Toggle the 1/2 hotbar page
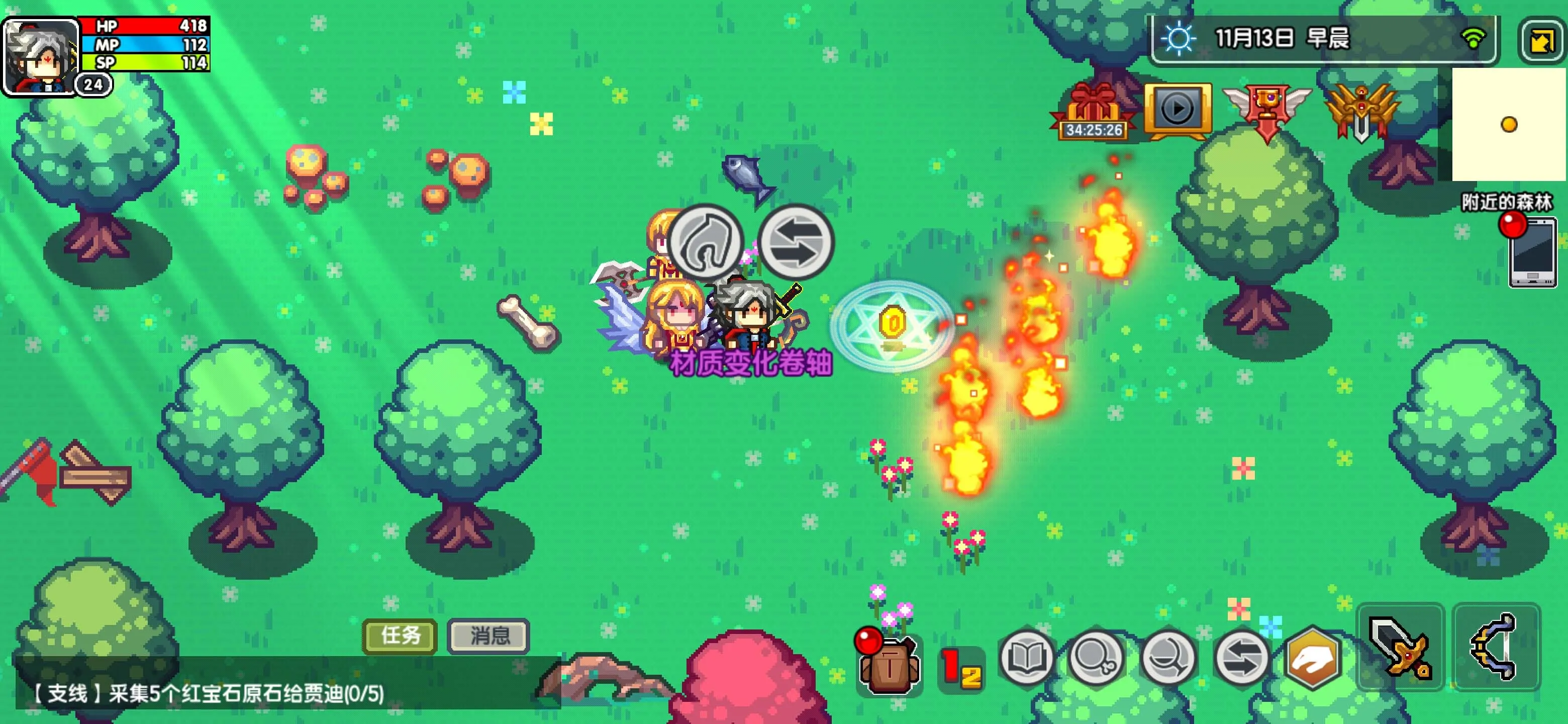The image size is (1568, 724). coord(961,667)
